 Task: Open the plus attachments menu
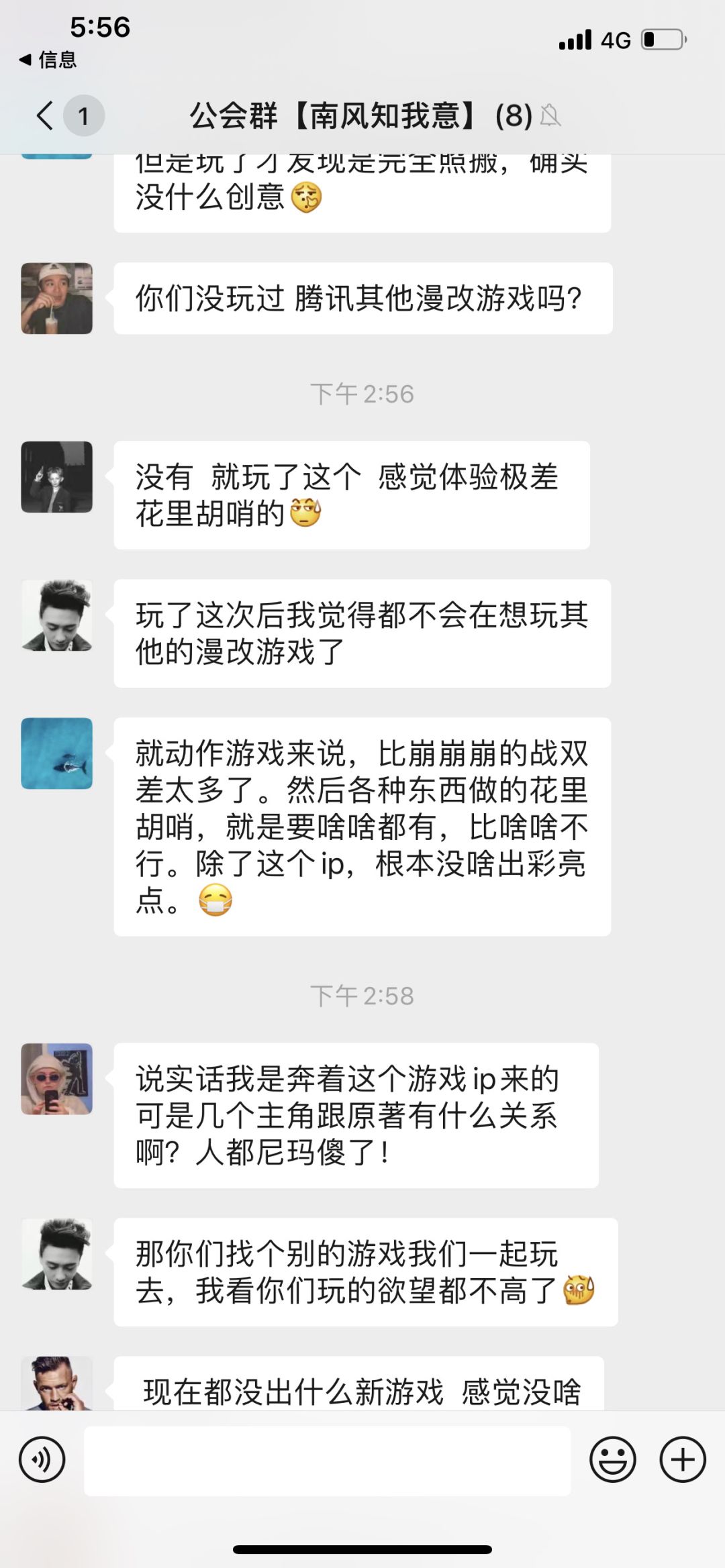click(683, 1459)
